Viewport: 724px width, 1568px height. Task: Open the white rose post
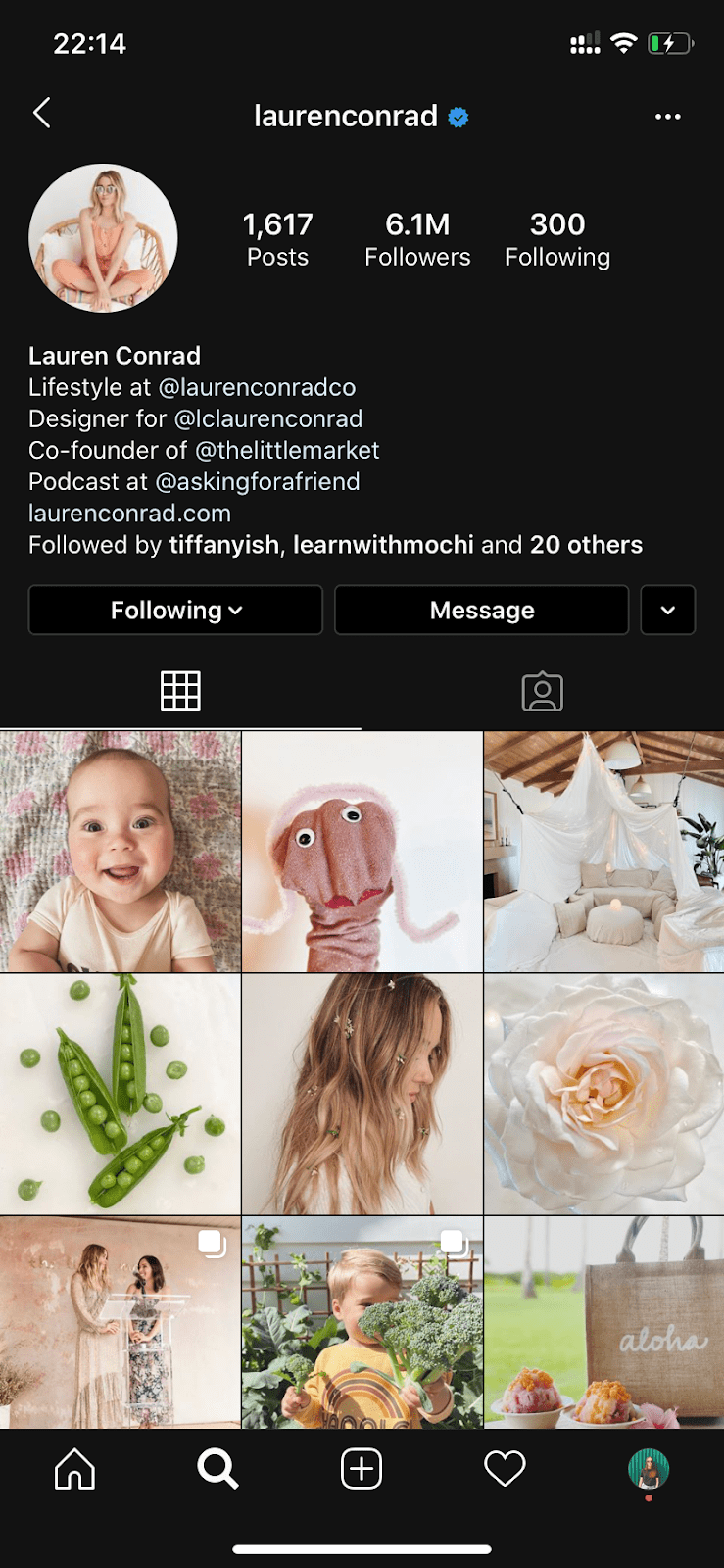603,1094
